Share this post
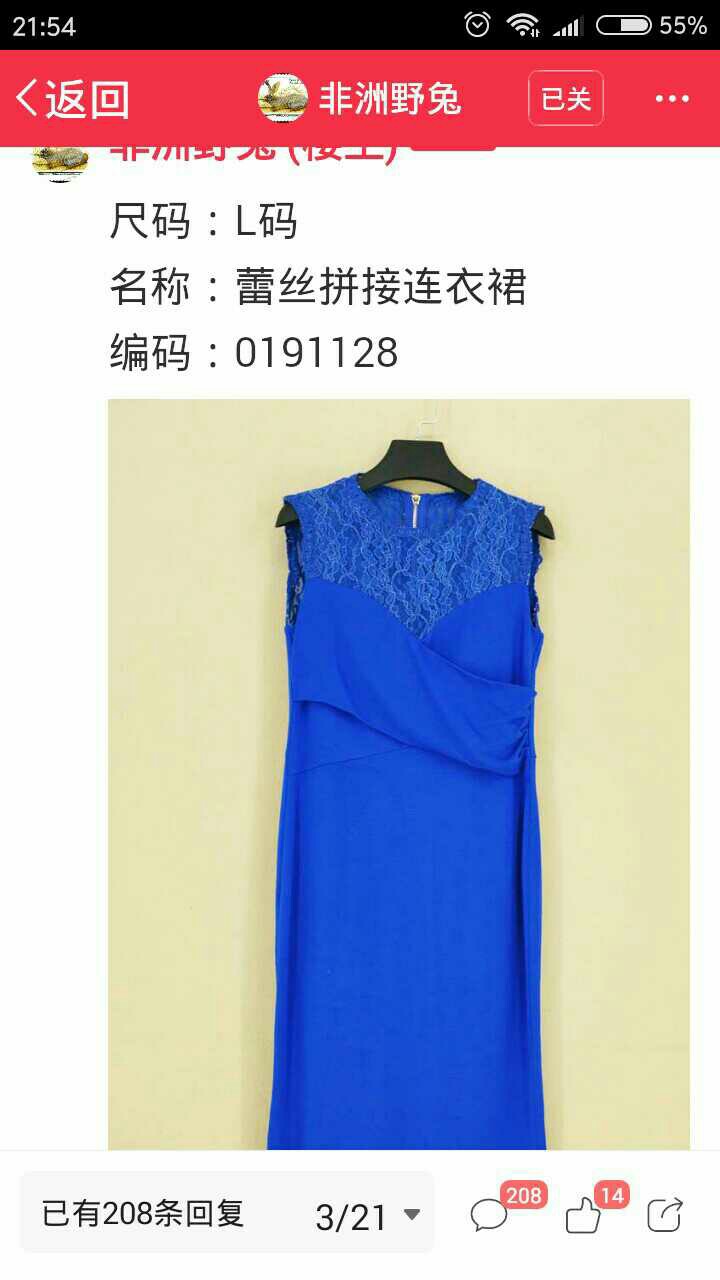The height and width of the screenshot is (1280, 720). (665, 1214)
